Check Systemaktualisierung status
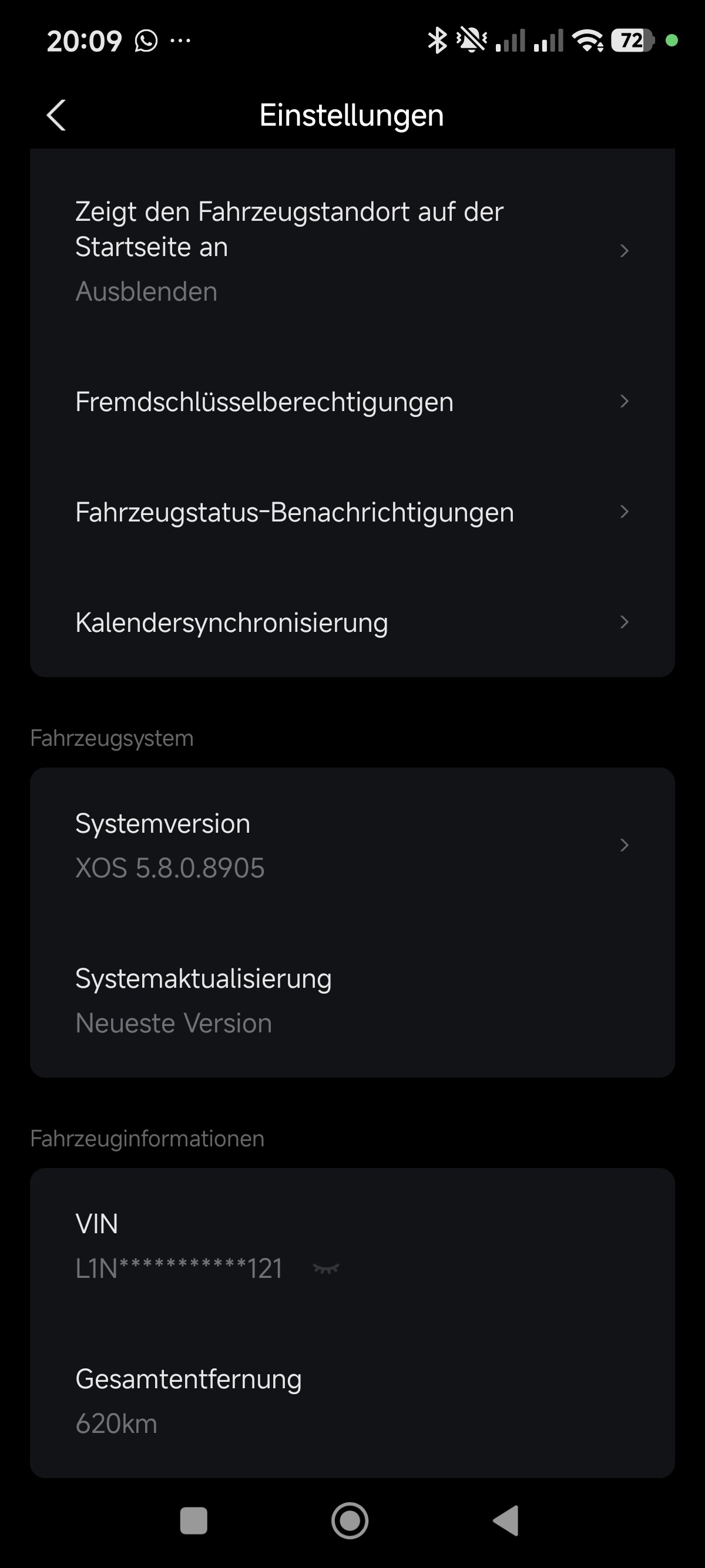This screenshot has width=705, height=1568. (x=352, y=1000)
